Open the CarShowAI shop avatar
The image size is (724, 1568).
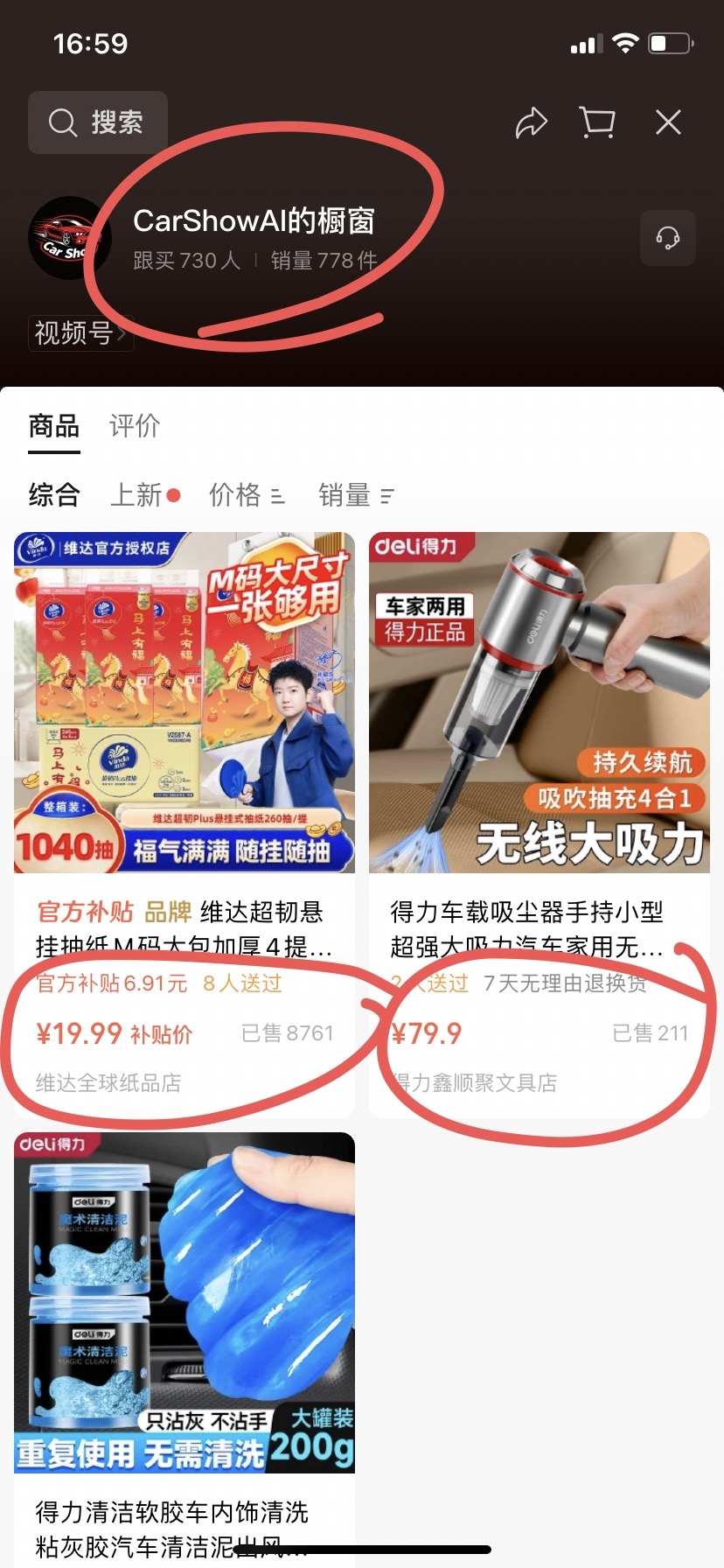point(70,238)
